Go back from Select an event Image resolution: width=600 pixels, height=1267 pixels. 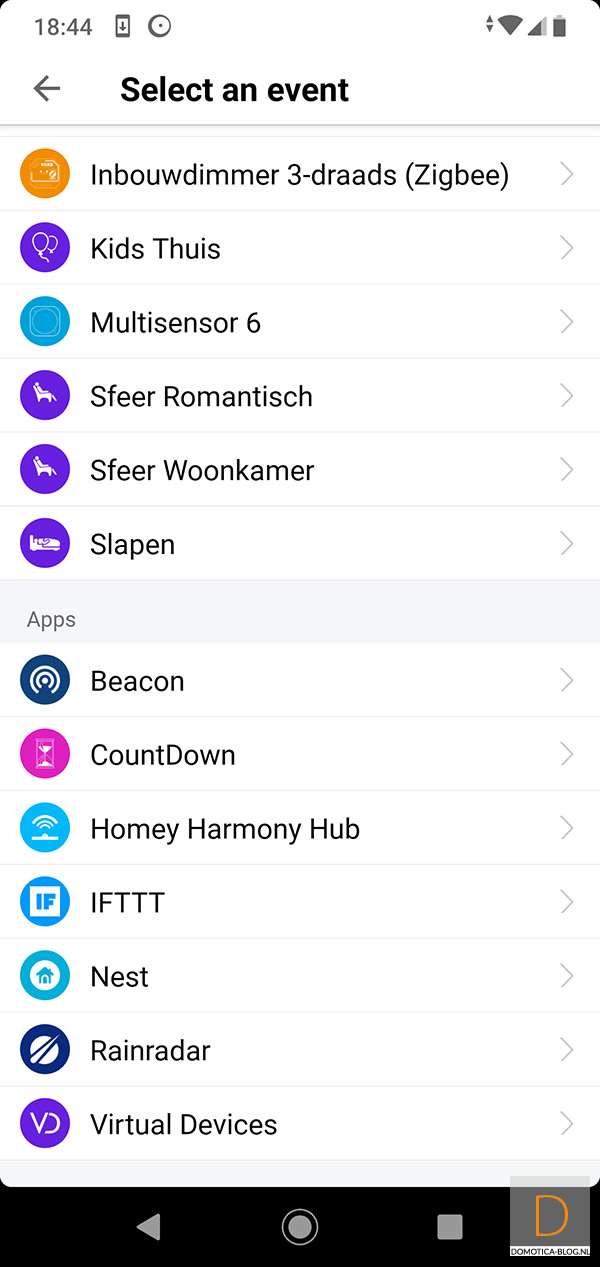47,89
